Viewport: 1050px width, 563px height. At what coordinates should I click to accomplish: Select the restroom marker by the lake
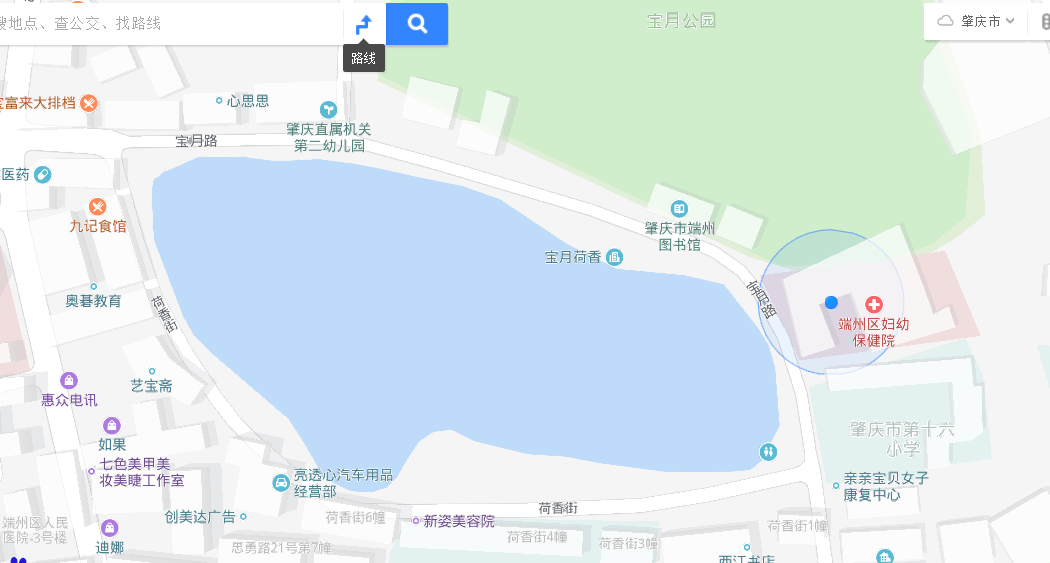click(768, 452)
